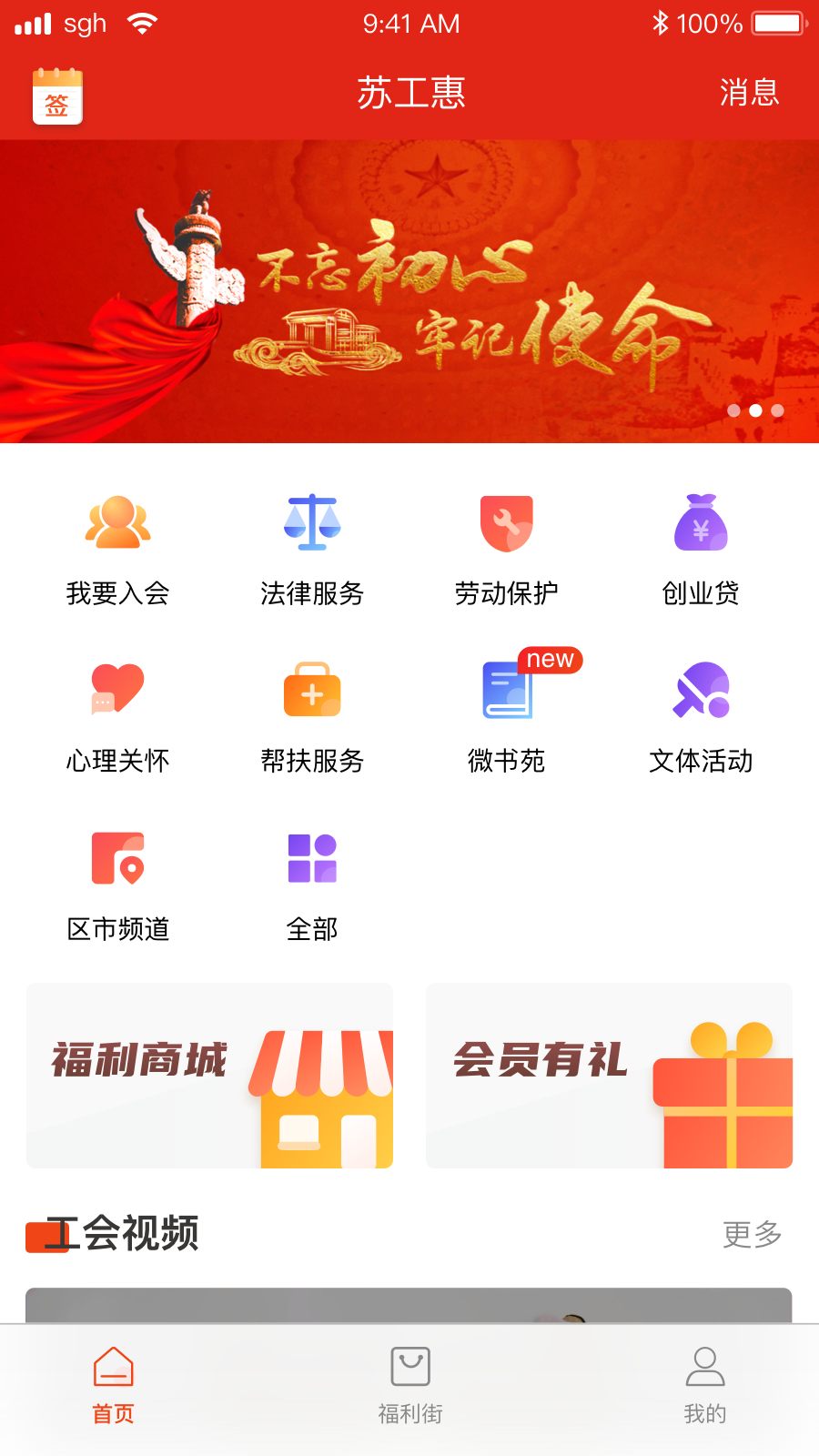Open the 区市频道 district channel
Viewport: 819px width, 1456px height.
point(117,881)
